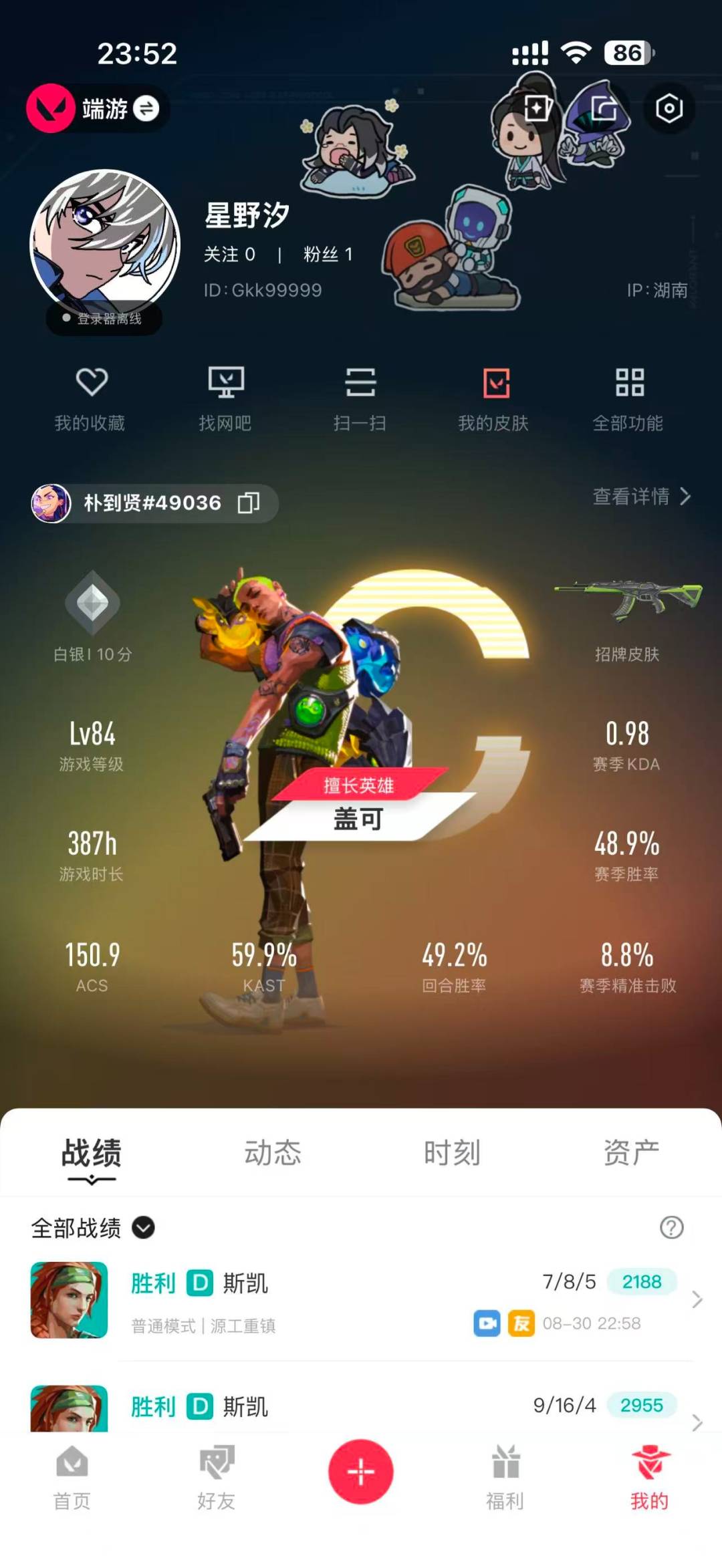Go to the 福利 rewards tab

click(505, 1478)
